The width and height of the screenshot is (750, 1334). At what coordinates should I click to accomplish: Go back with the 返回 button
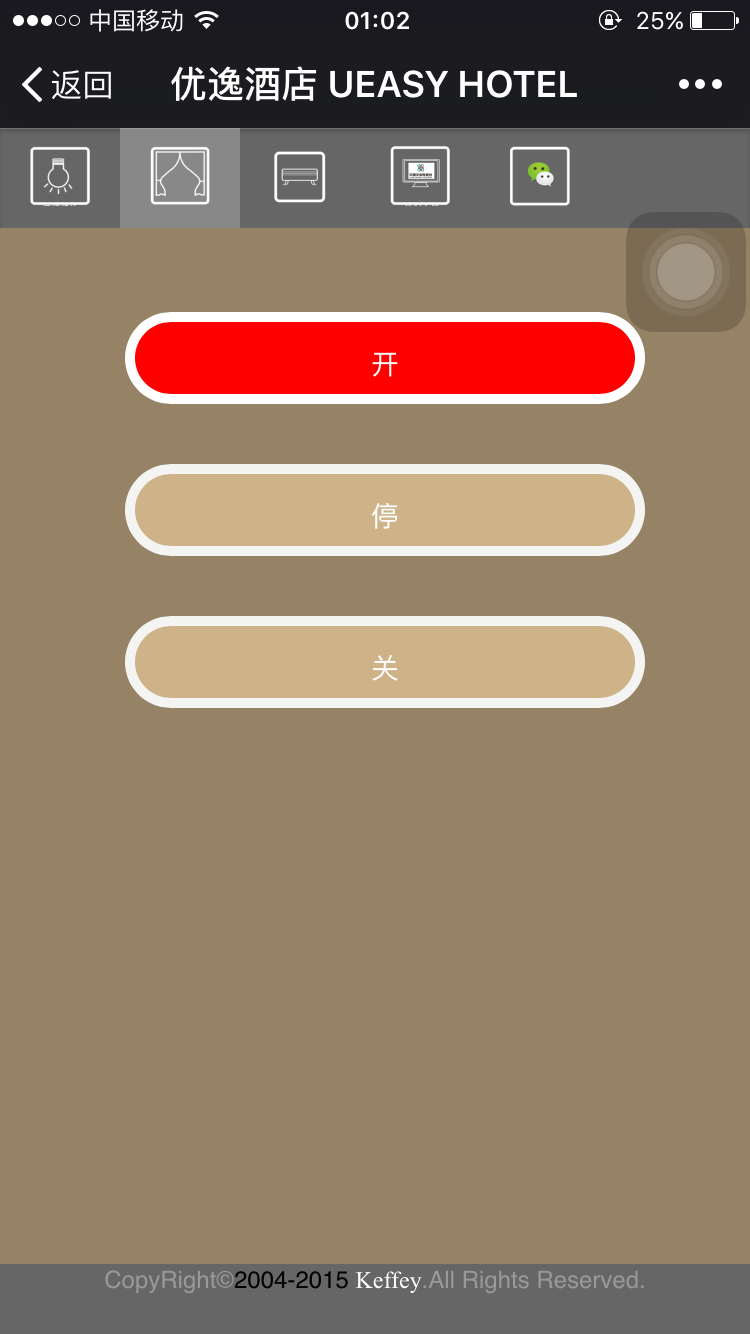point(67,85)
